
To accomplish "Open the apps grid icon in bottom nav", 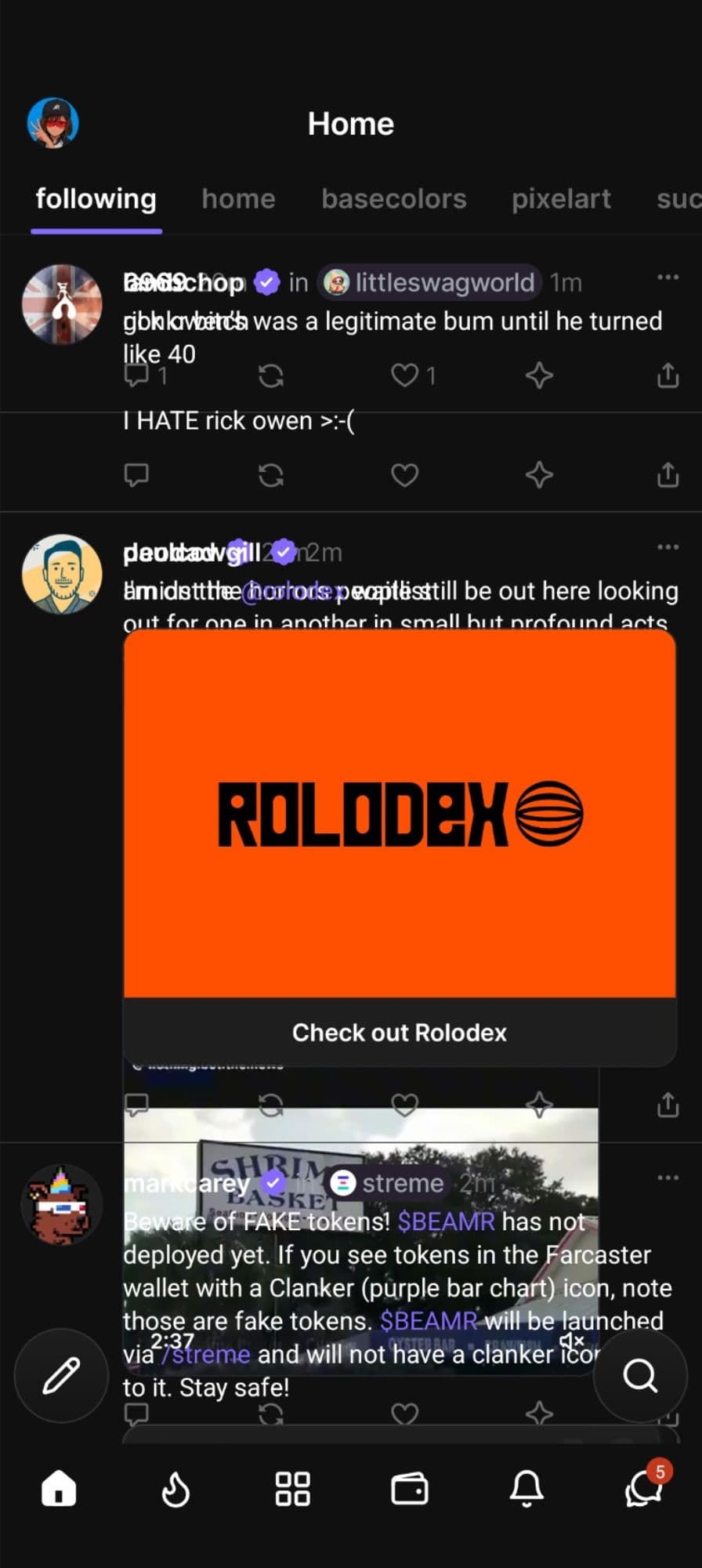I will (293, 1489).
